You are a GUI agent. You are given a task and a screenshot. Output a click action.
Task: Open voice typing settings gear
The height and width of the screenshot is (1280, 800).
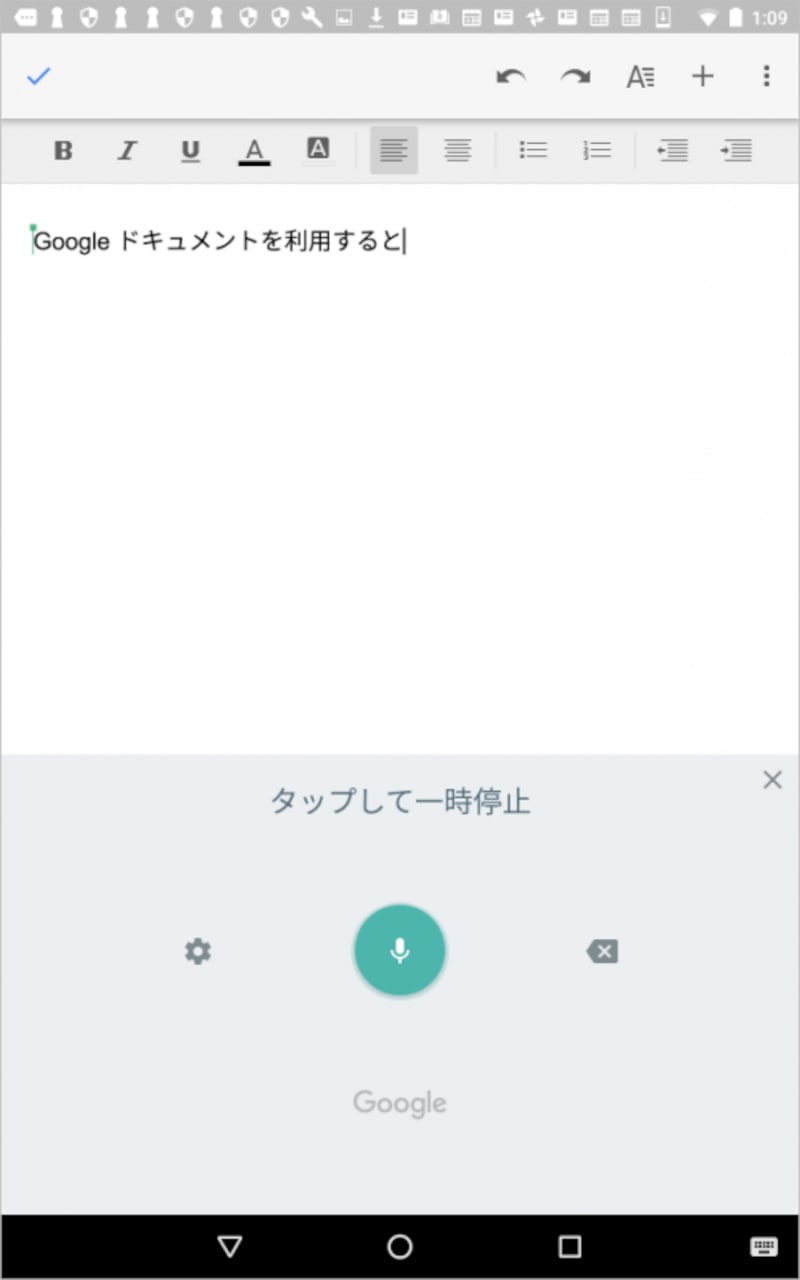click(197, 951)
